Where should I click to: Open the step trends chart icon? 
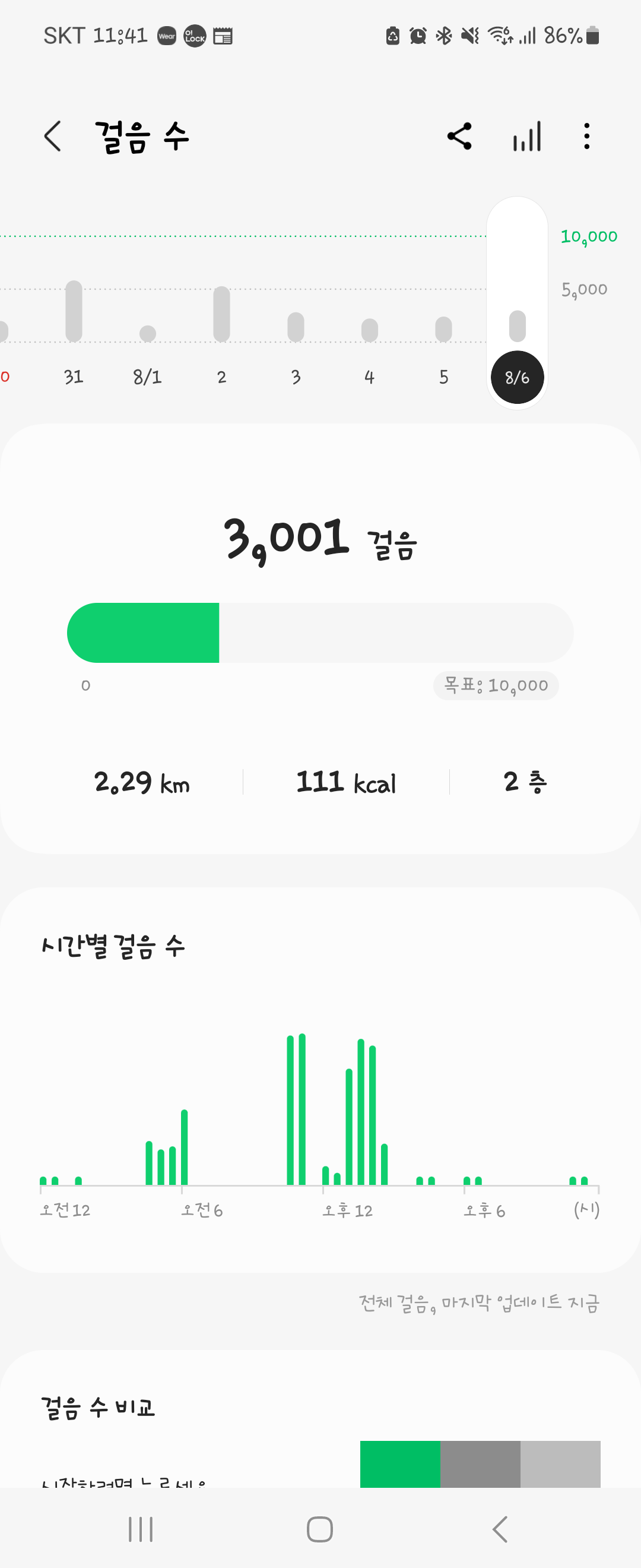526,136
